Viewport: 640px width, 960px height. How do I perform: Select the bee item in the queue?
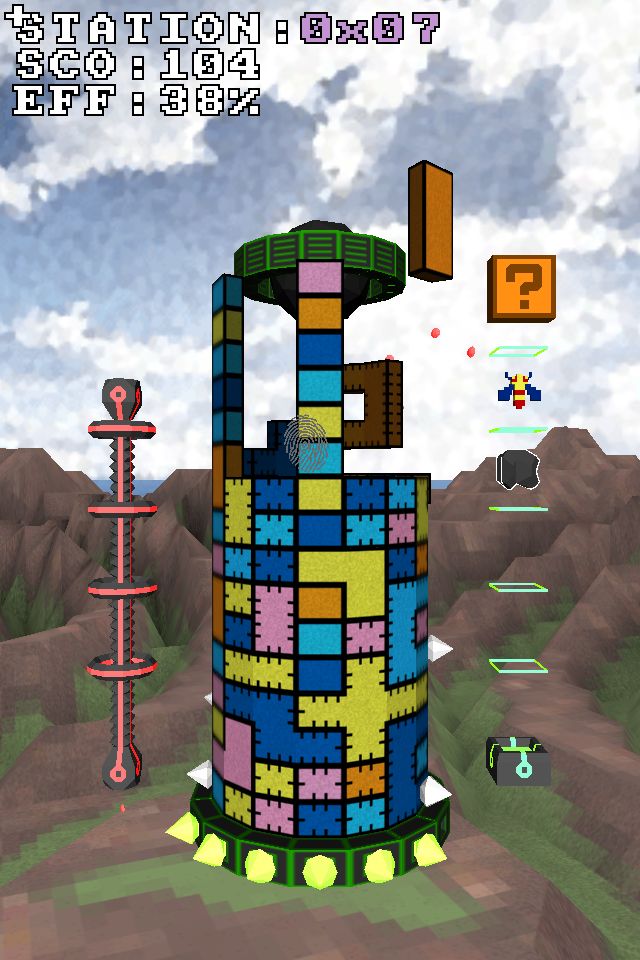tap(519, 390)
